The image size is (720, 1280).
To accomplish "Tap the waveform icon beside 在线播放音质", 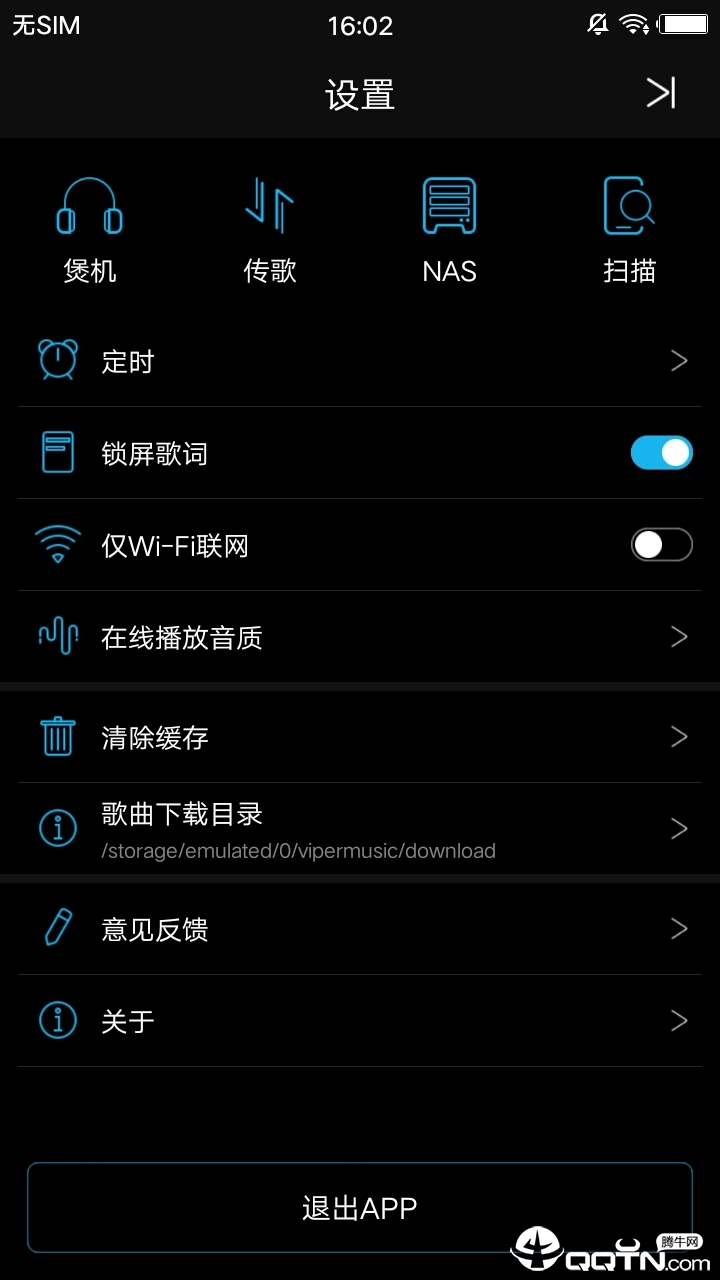I will click(x=58, y=636).
